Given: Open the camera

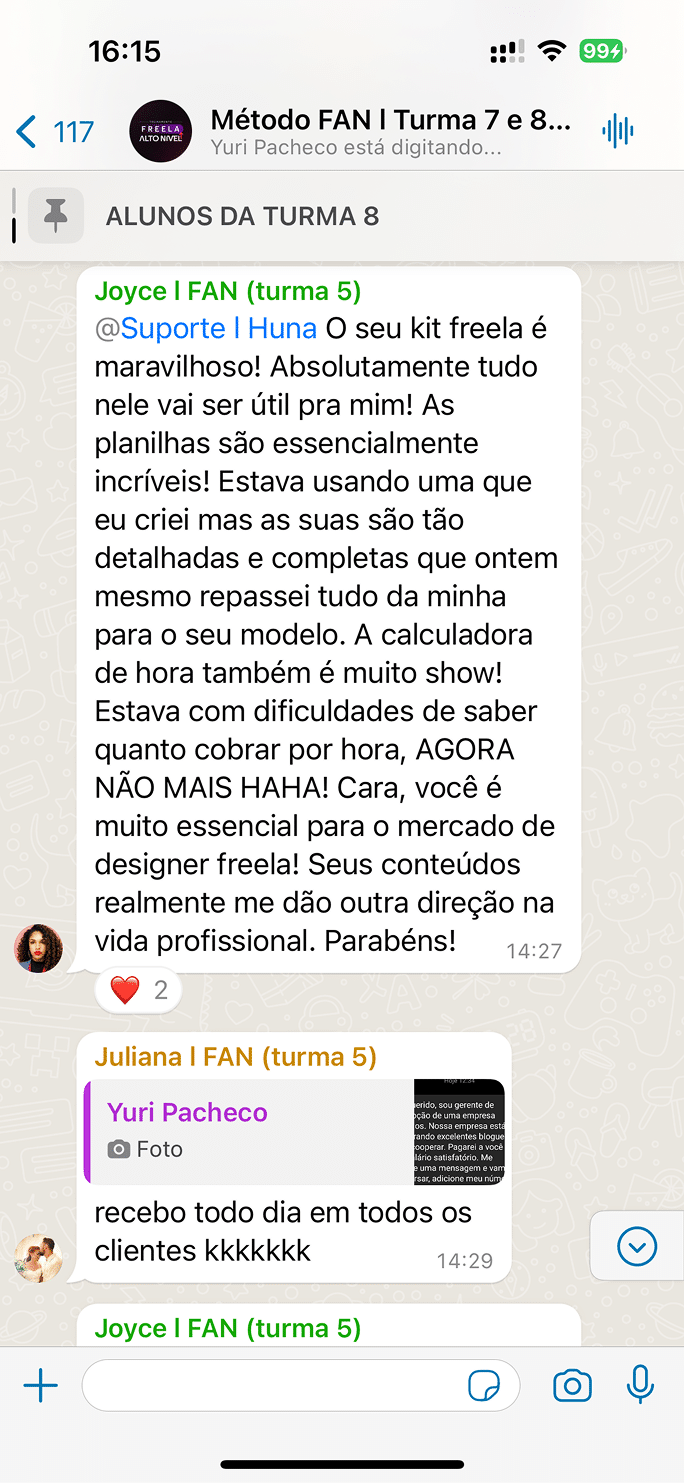Looking at the screenshot, I should (572, 1386).
